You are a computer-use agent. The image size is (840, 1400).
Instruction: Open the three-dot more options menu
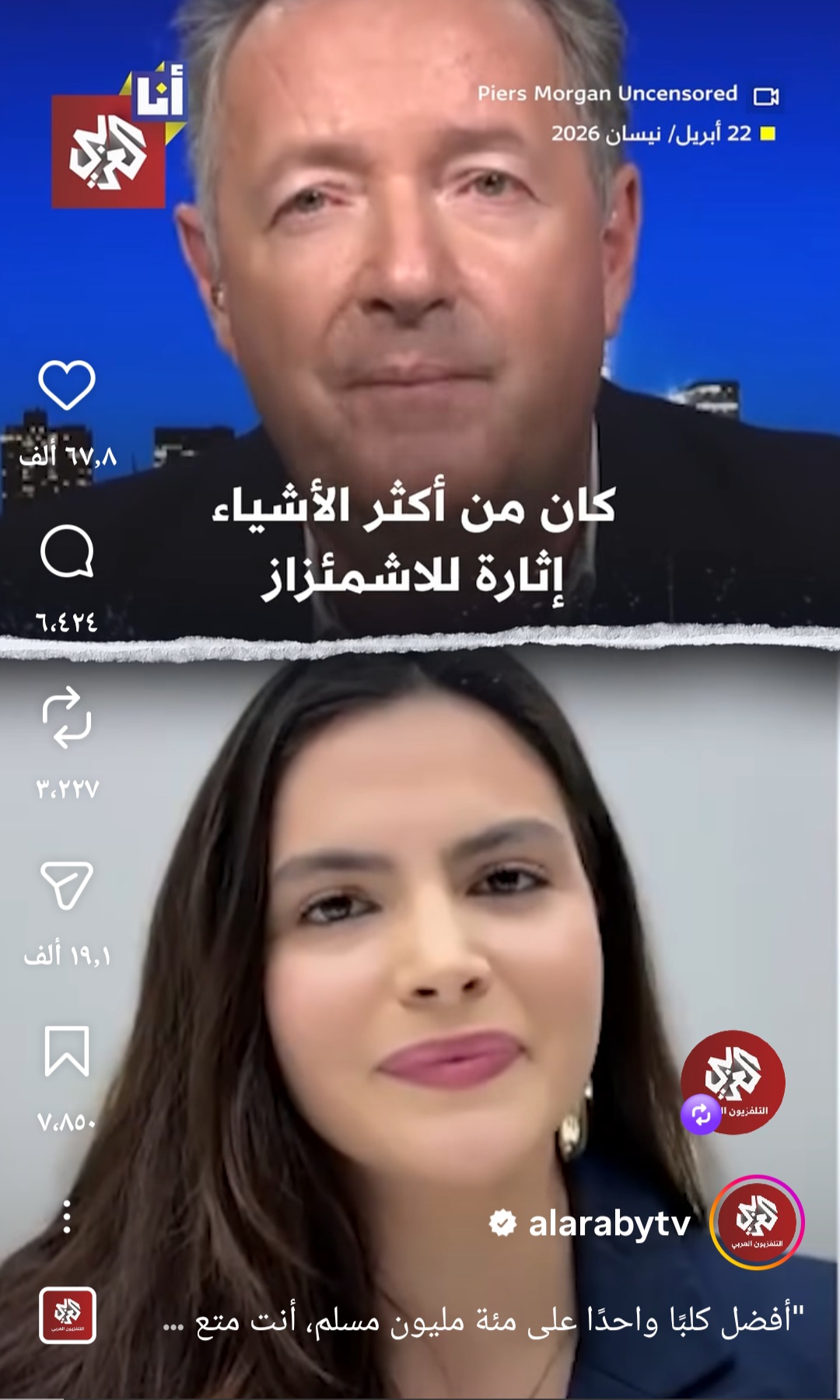coord(67,1216)
